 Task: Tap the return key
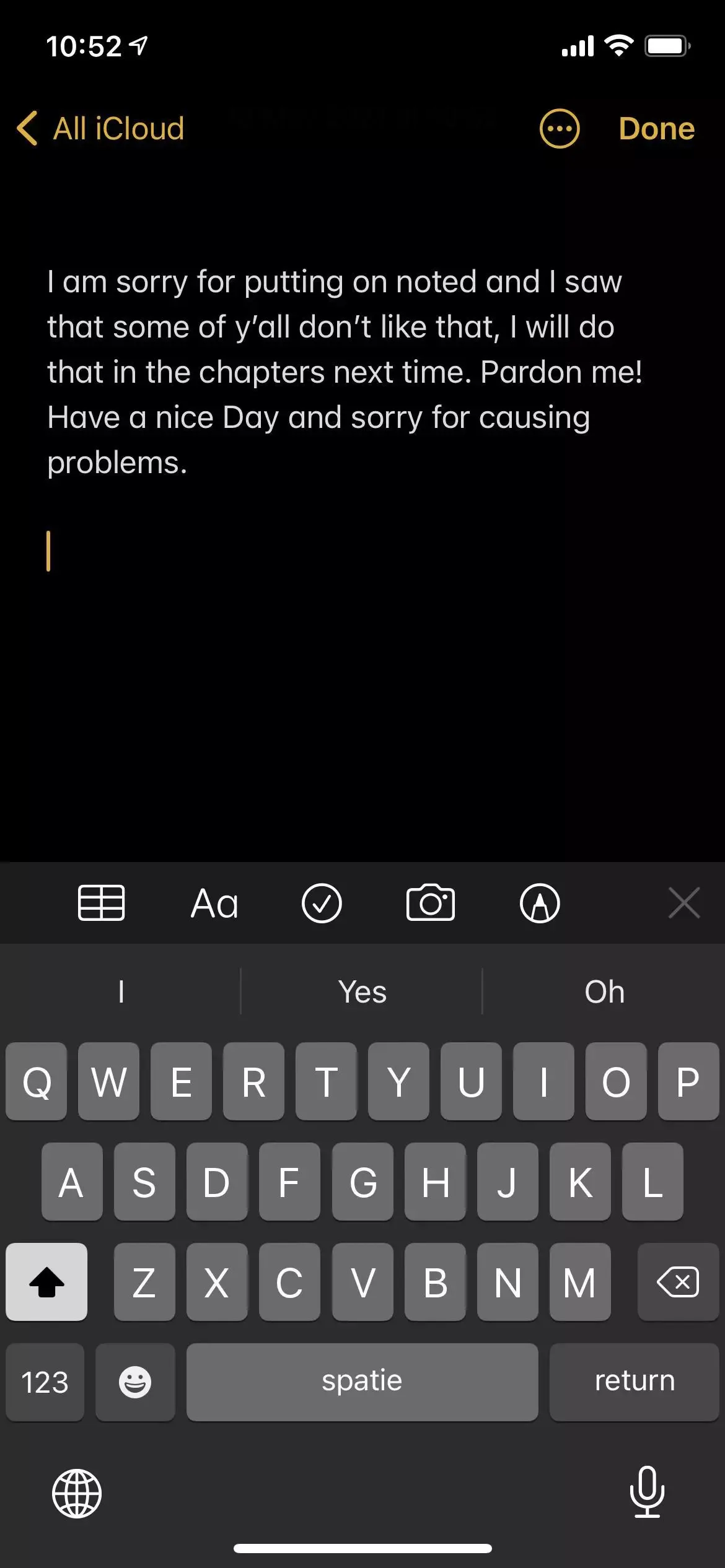click(635, 1382)
